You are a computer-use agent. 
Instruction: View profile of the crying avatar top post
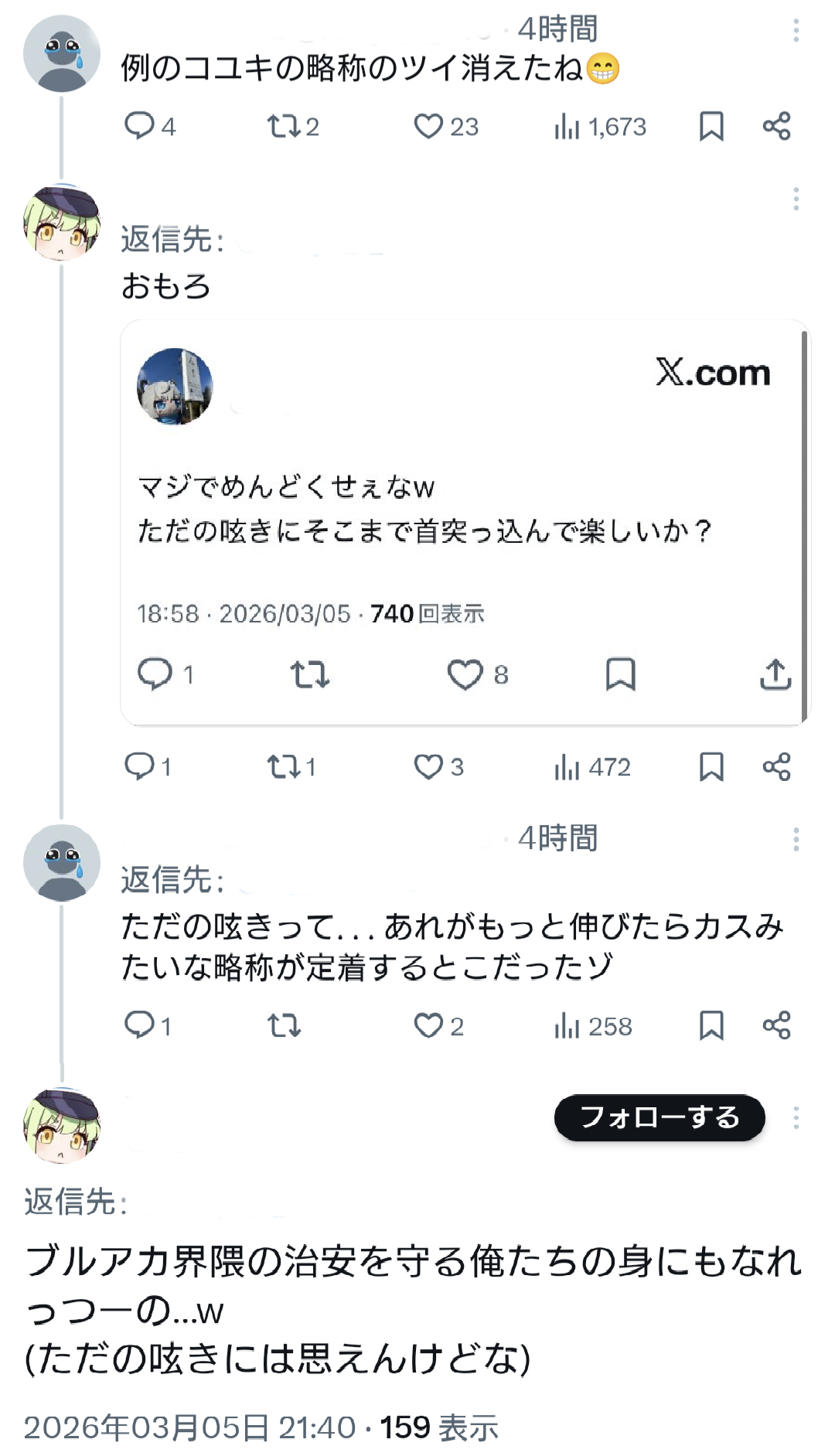62,53
